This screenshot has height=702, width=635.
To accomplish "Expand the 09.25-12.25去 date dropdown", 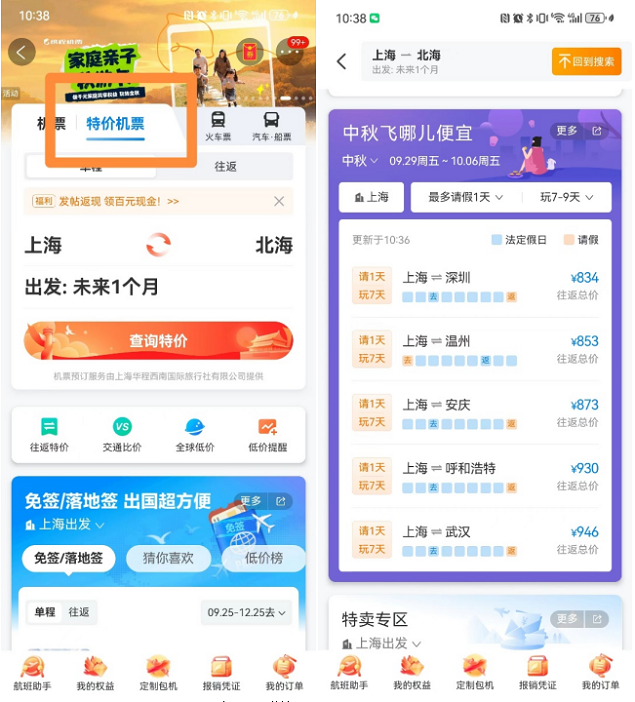I will [246, 612].
